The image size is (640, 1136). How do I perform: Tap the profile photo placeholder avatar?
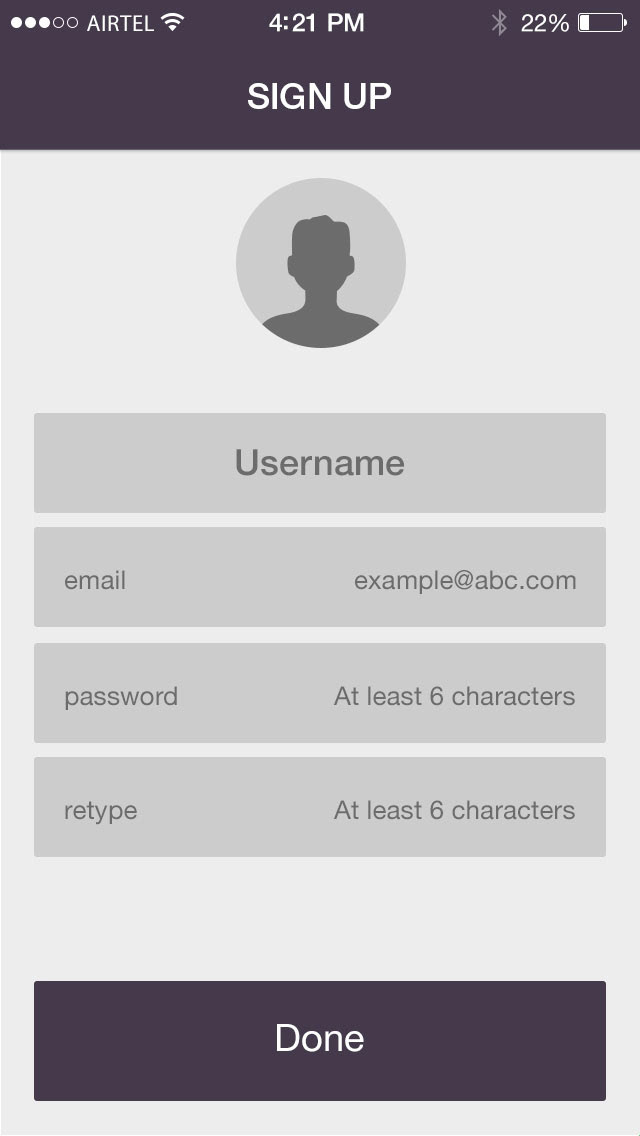320,263
